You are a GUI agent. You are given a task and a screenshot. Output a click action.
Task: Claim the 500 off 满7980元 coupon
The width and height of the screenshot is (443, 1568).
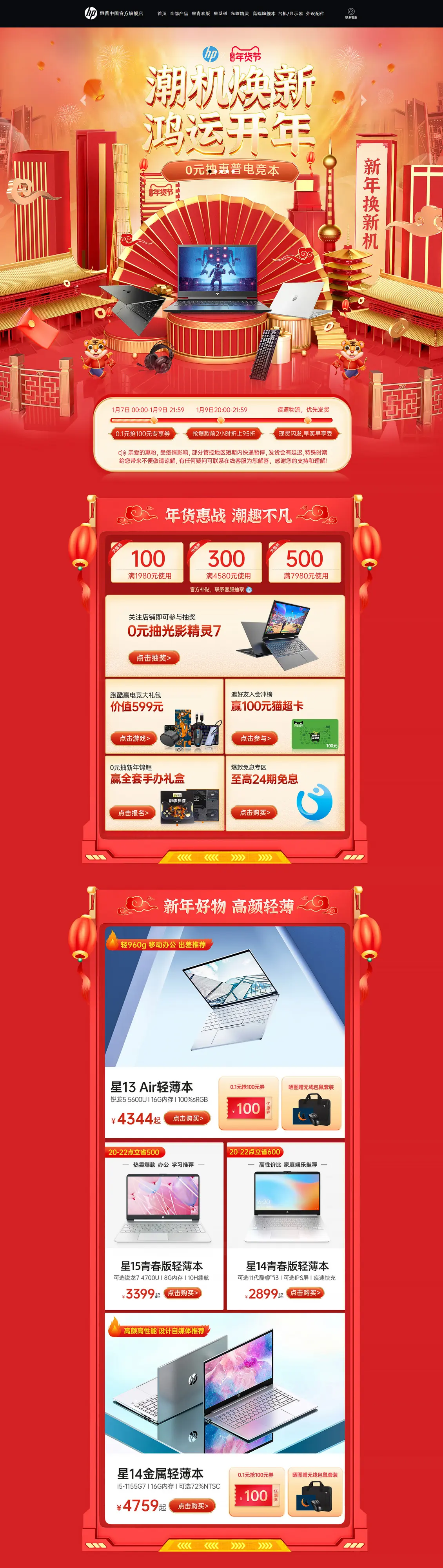[x=305, y=562]
